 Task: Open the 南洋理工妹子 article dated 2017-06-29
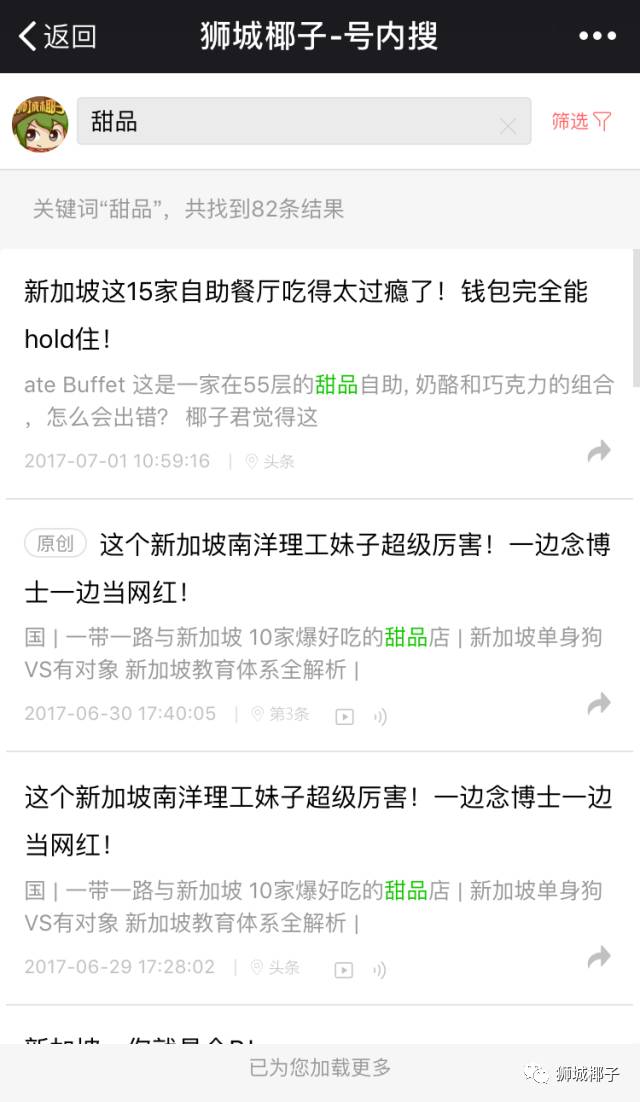click(318, 820)
